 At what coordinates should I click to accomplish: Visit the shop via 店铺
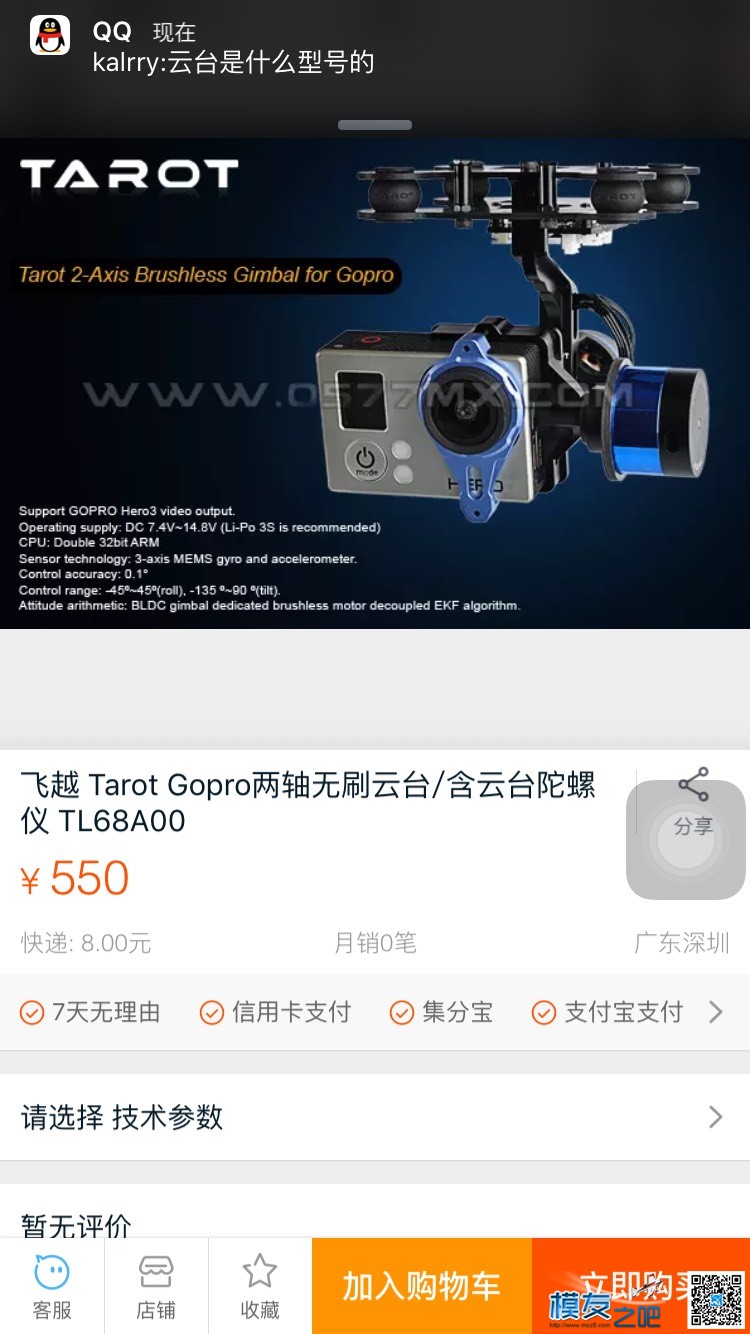(x=156, y=1287)
